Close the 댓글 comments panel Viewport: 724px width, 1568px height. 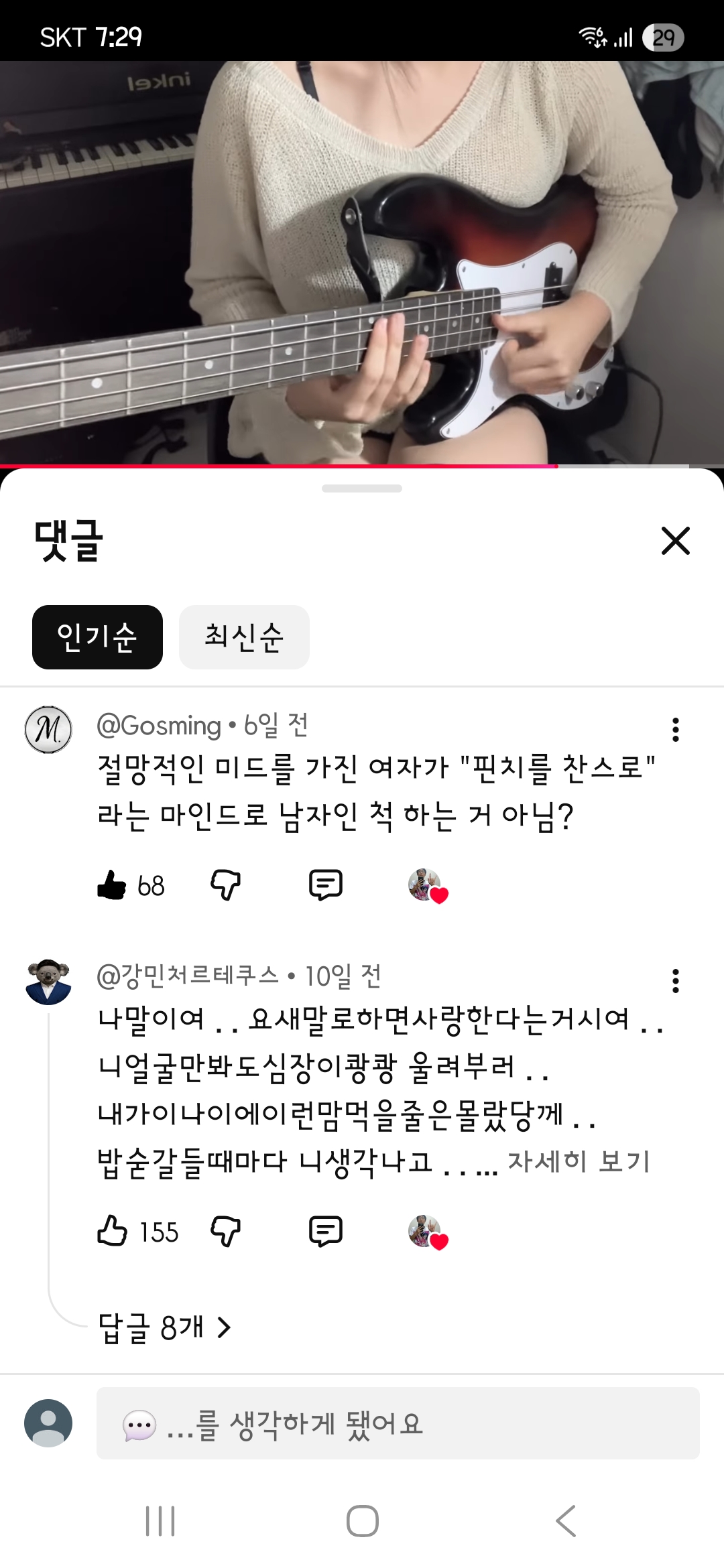coord(675,541)
